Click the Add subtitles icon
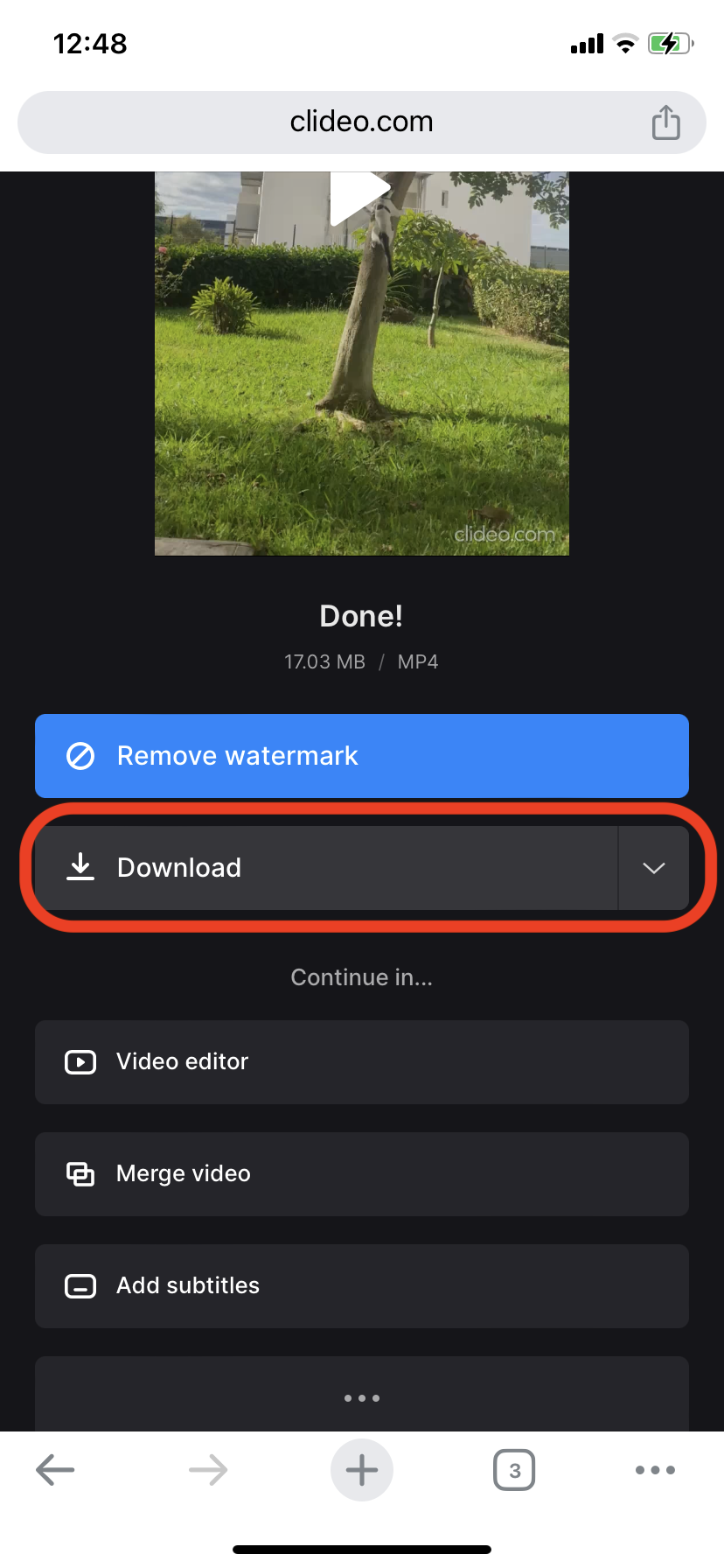 click(x=80, y=1286)
